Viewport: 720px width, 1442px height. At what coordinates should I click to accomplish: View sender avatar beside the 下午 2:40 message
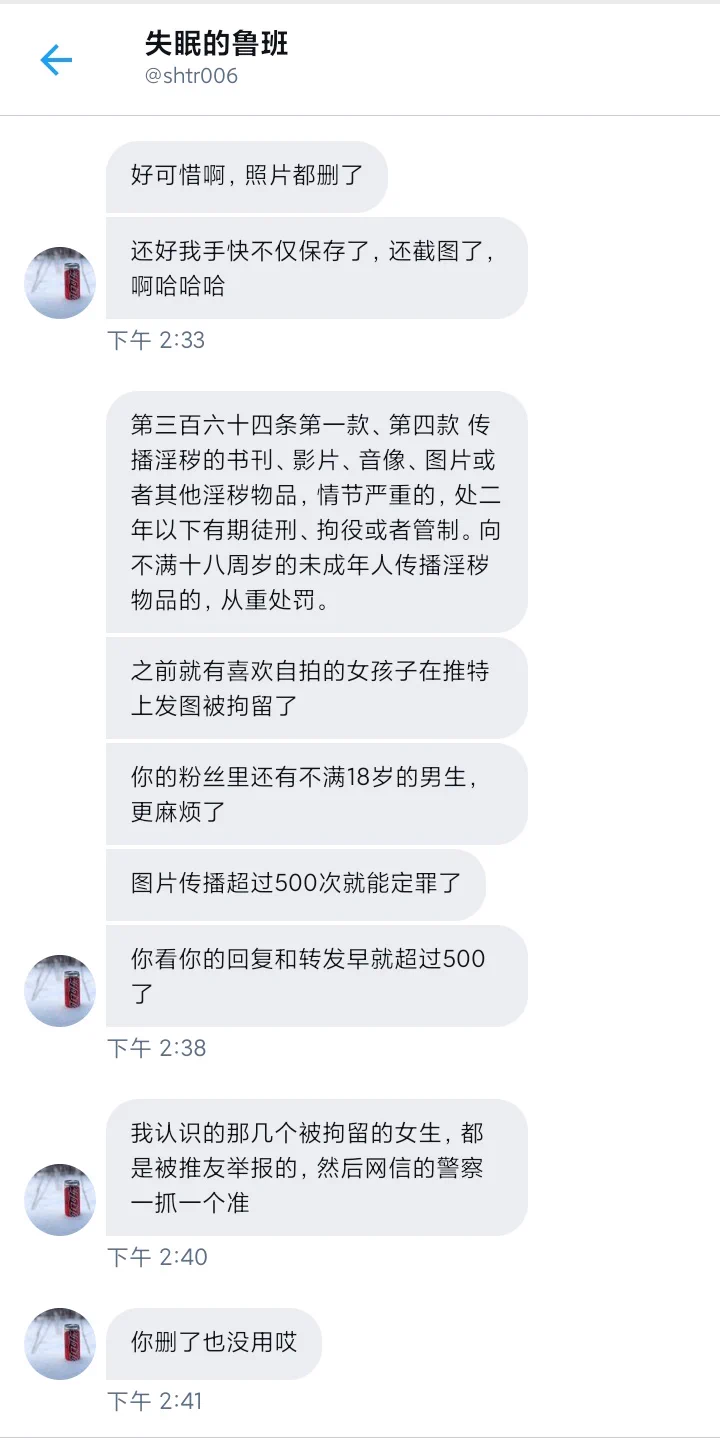tap(60, 1199)
